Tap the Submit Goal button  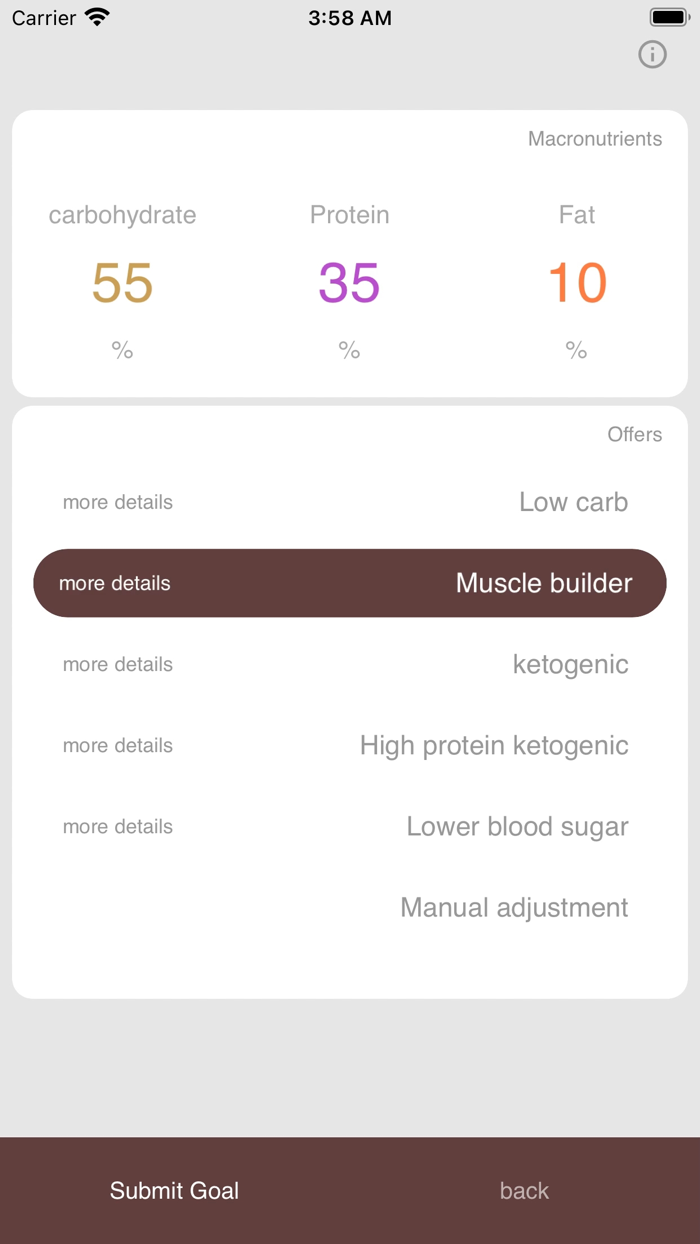tap(175, 1190)
